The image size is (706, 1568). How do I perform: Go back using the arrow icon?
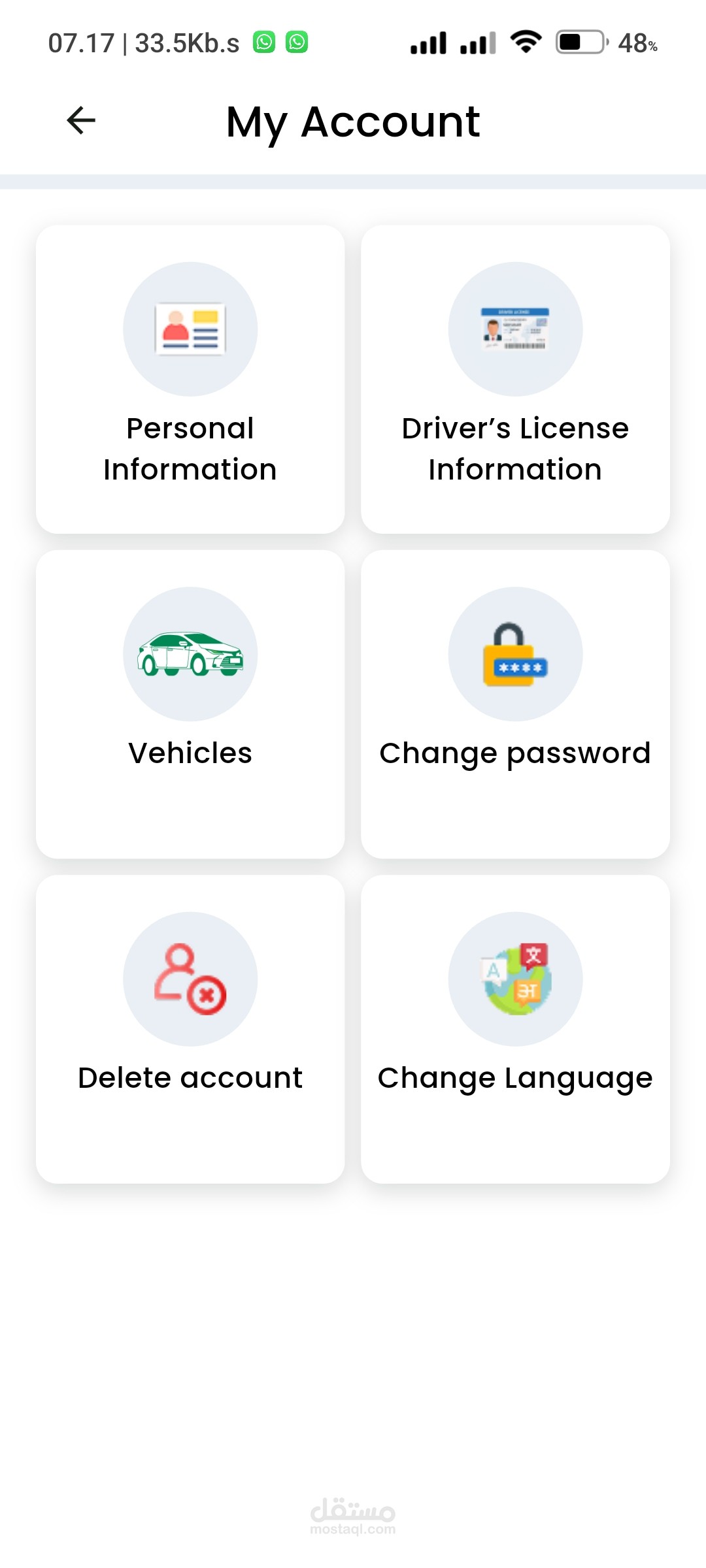[x=81, y=120]
